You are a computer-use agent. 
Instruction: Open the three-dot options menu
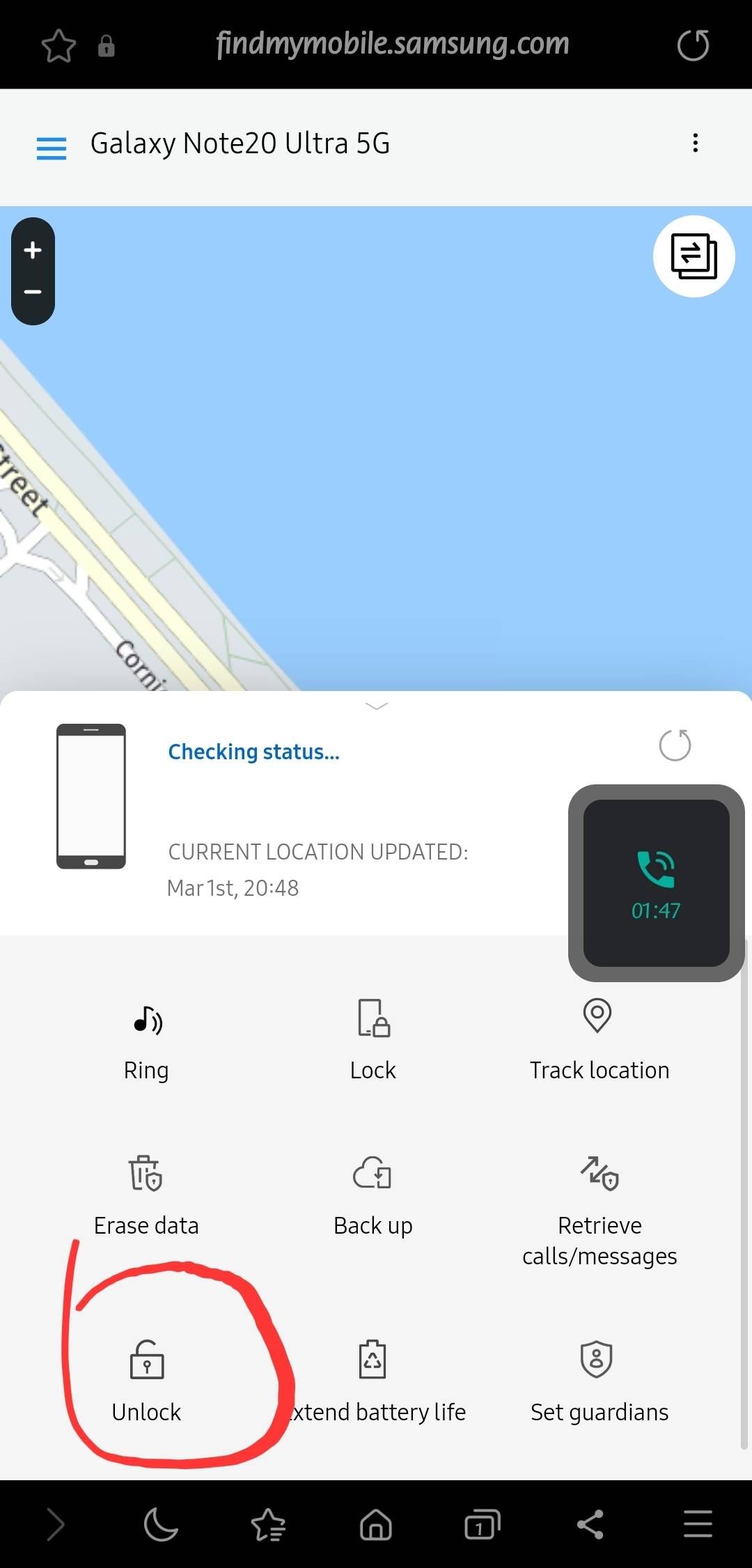[x=695, y=143]
